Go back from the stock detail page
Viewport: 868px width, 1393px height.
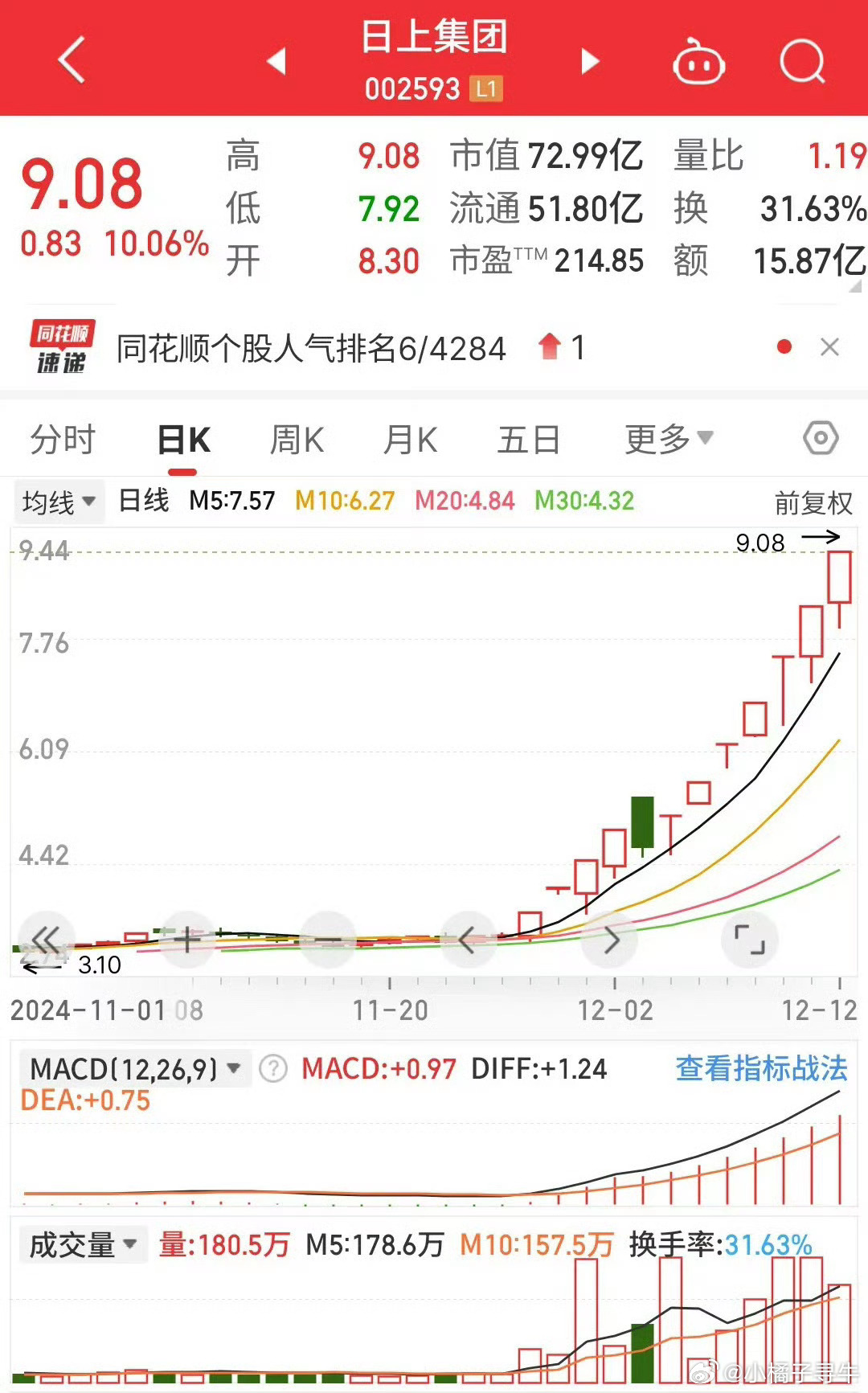(72, 60)
